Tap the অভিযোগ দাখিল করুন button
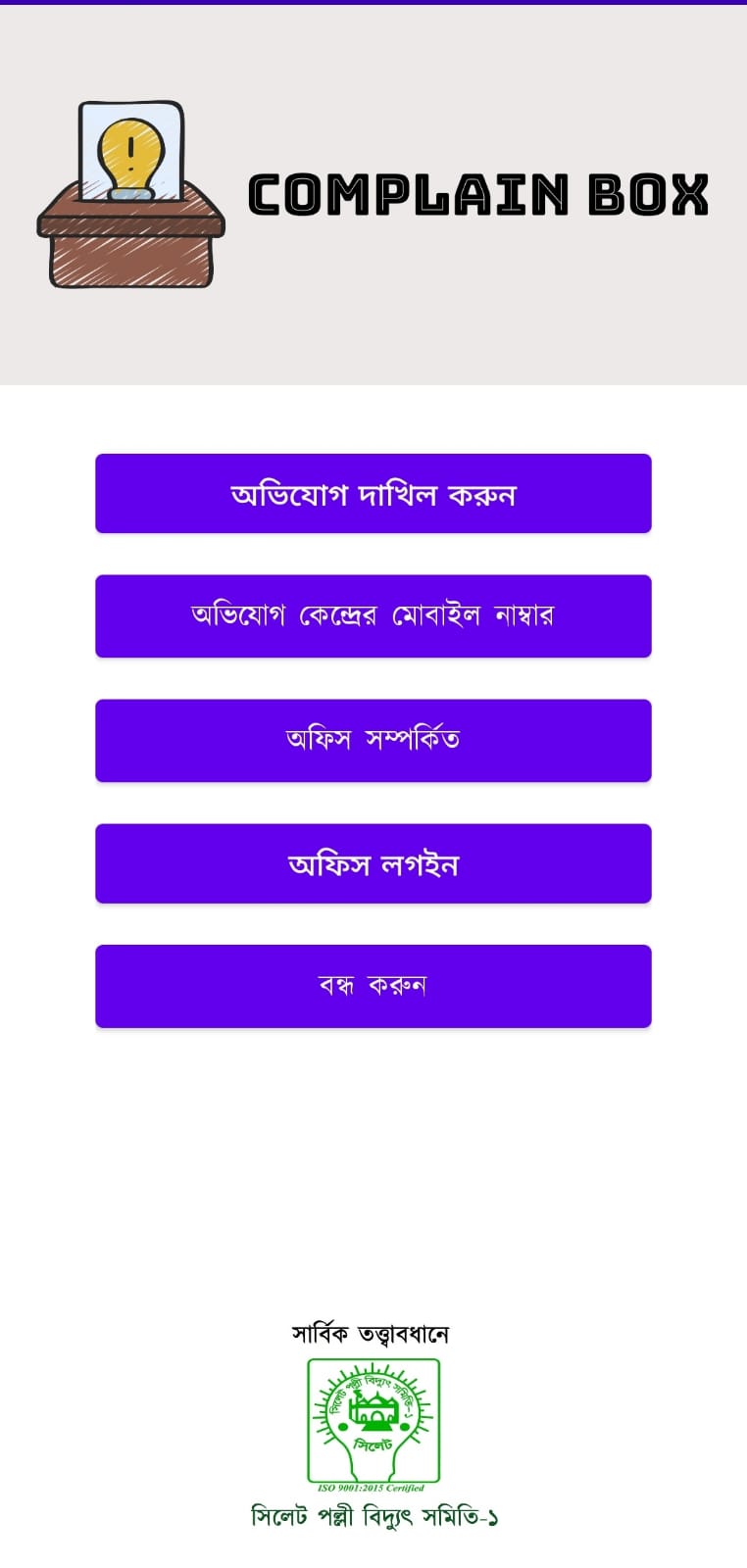This screenshot has width=747, height=1568. pos(373,494)
